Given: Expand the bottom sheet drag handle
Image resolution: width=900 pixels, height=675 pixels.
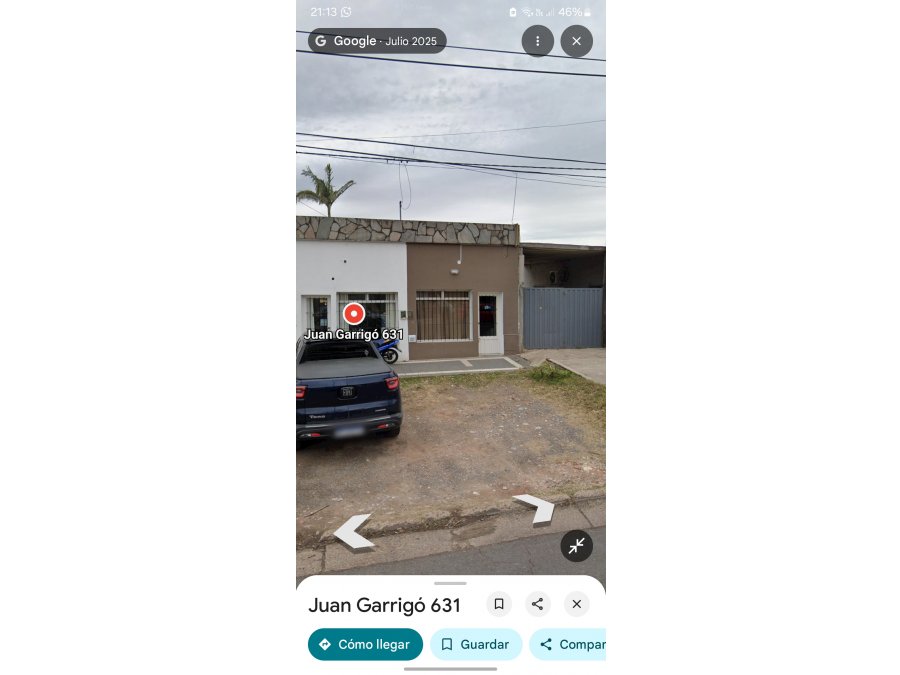Looking at the screenshot, I should [450, 583].
